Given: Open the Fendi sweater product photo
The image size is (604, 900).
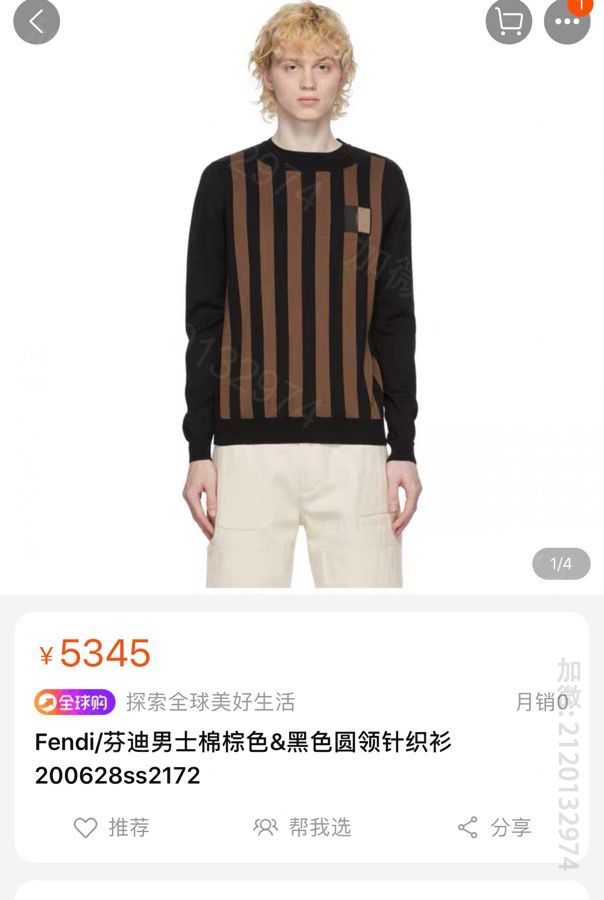Looking at the screenshot, I should (x=301, y=300).
